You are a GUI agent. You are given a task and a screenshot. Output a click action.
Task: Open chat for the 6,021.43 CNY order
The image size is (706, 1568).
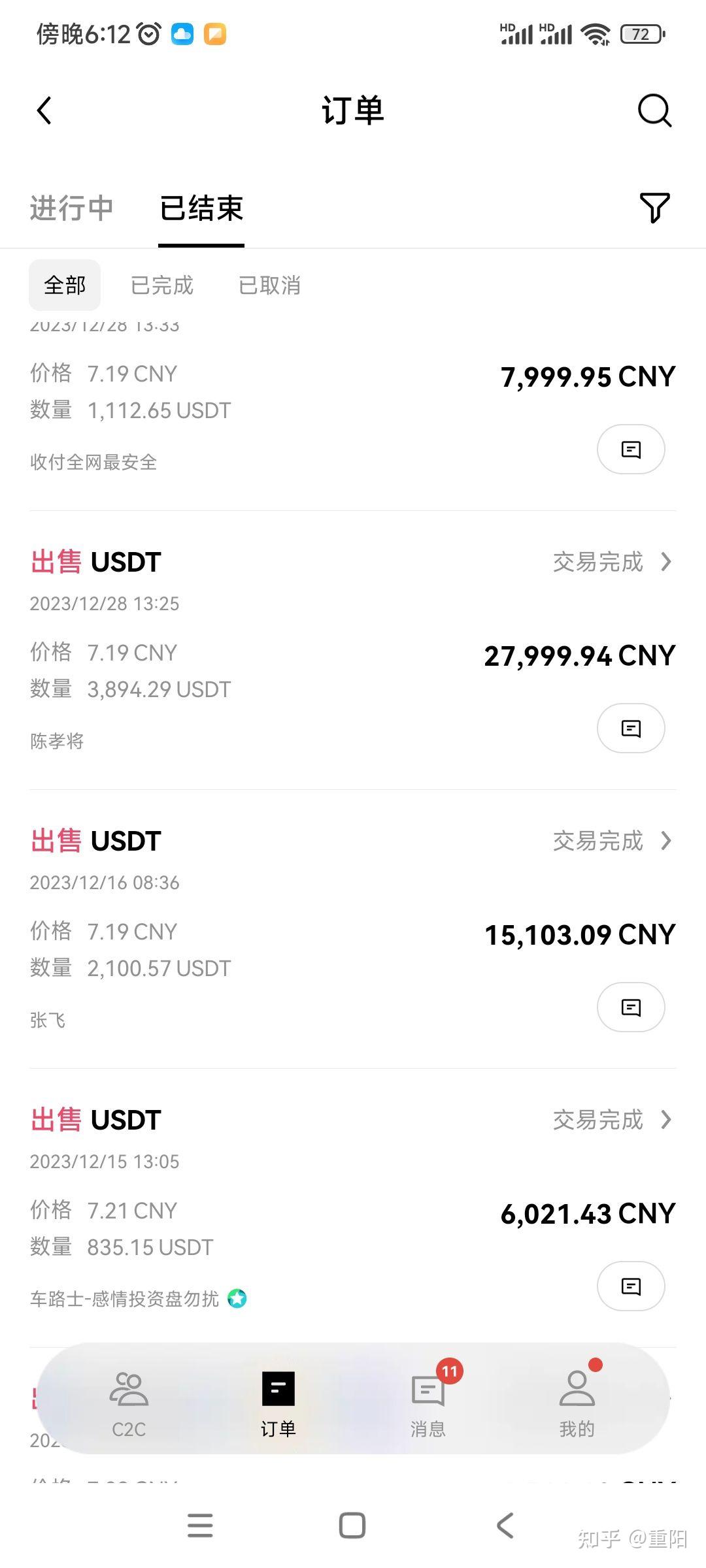tap(631, 1286)
